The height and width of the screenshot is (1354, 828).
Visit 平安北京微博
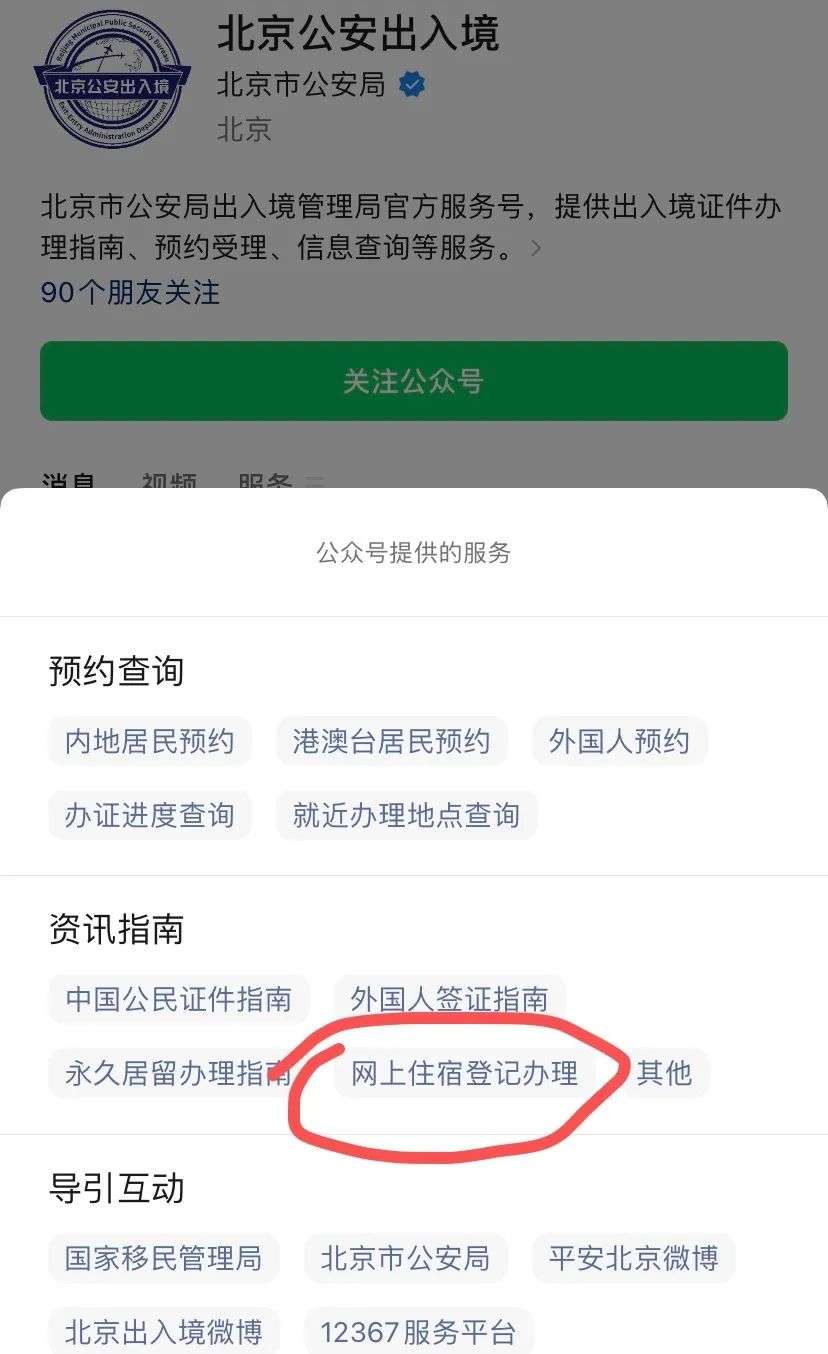633,1258
